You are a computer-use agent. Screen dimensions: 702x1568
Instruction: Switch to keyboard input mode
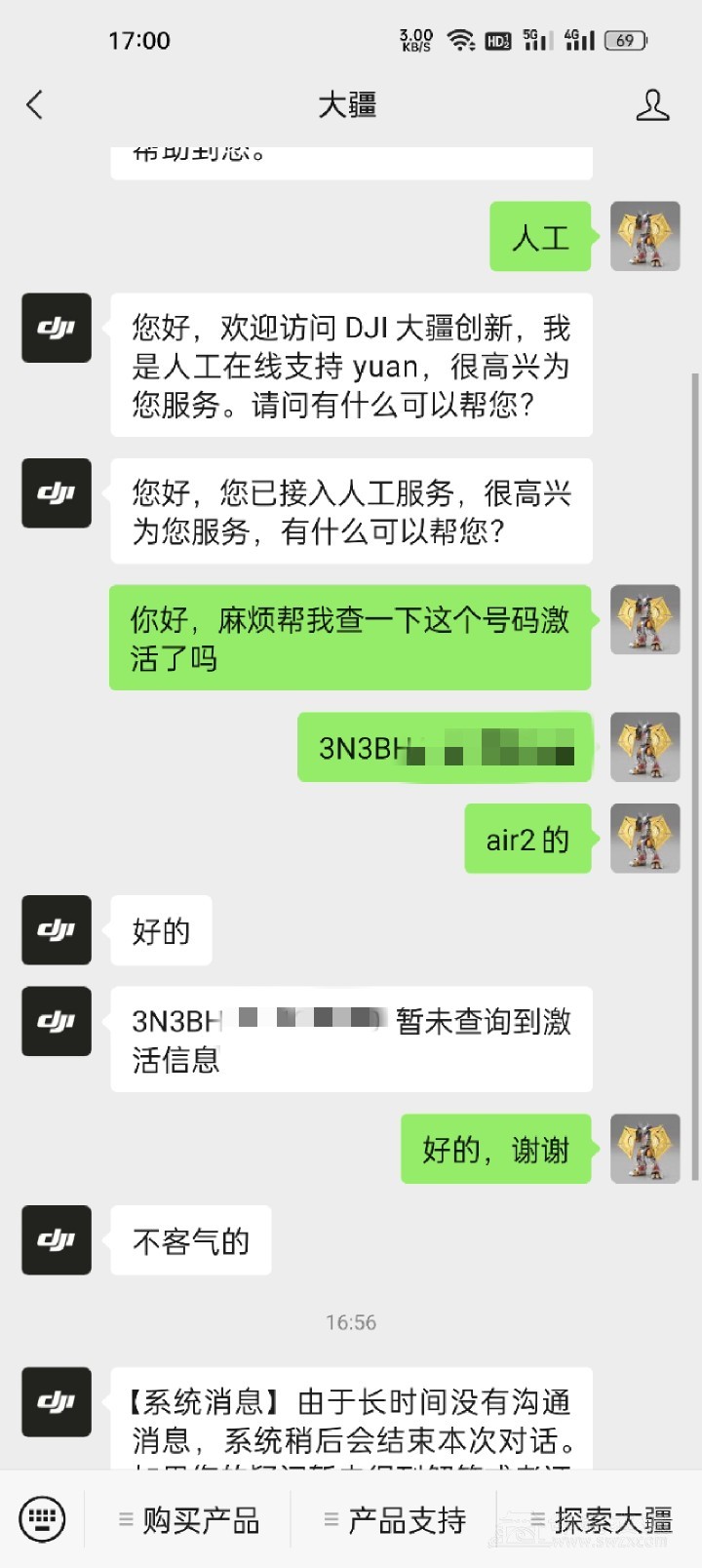(x=42, y=1518)
